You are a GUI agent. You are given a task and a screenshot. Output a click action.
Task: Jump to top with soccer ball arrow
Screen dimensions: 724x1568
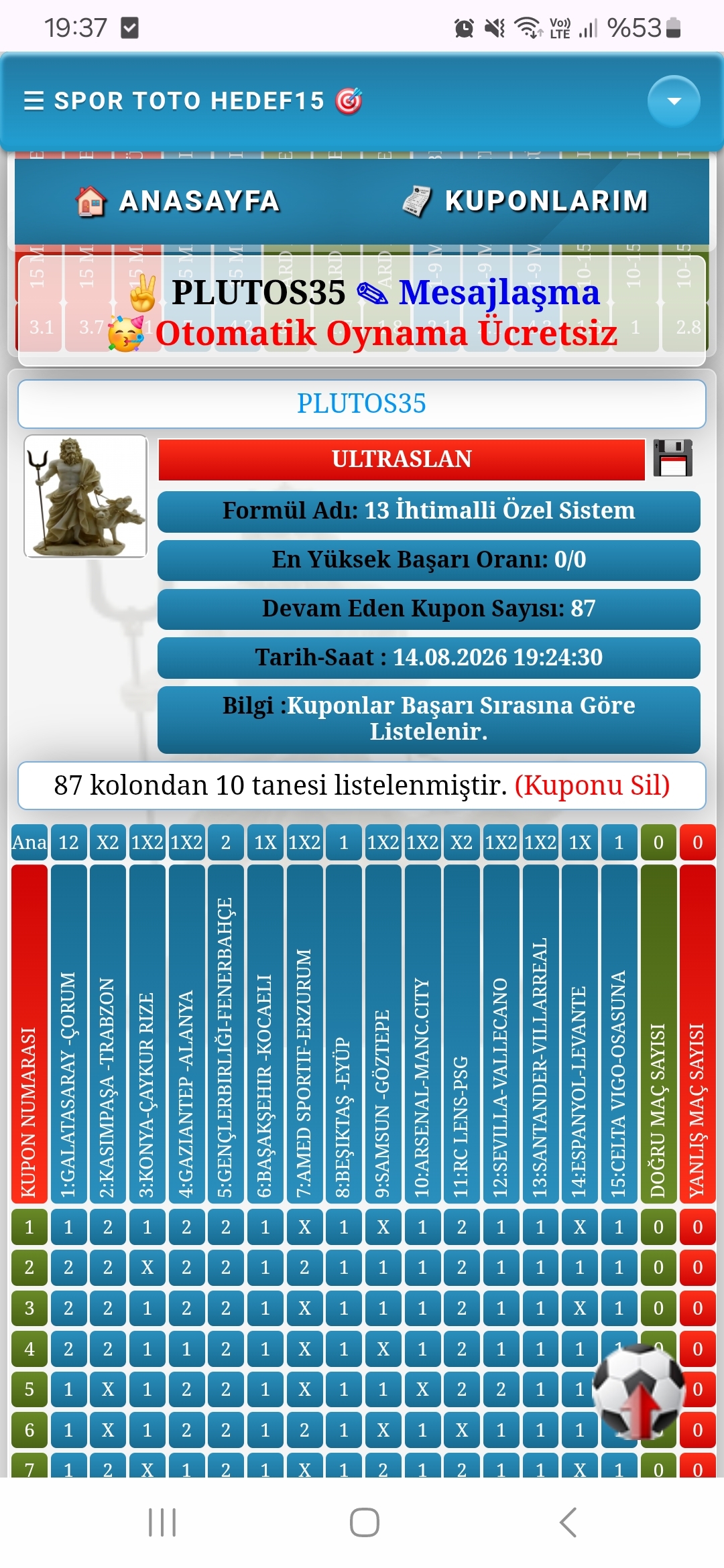[x=639, y=1392]
